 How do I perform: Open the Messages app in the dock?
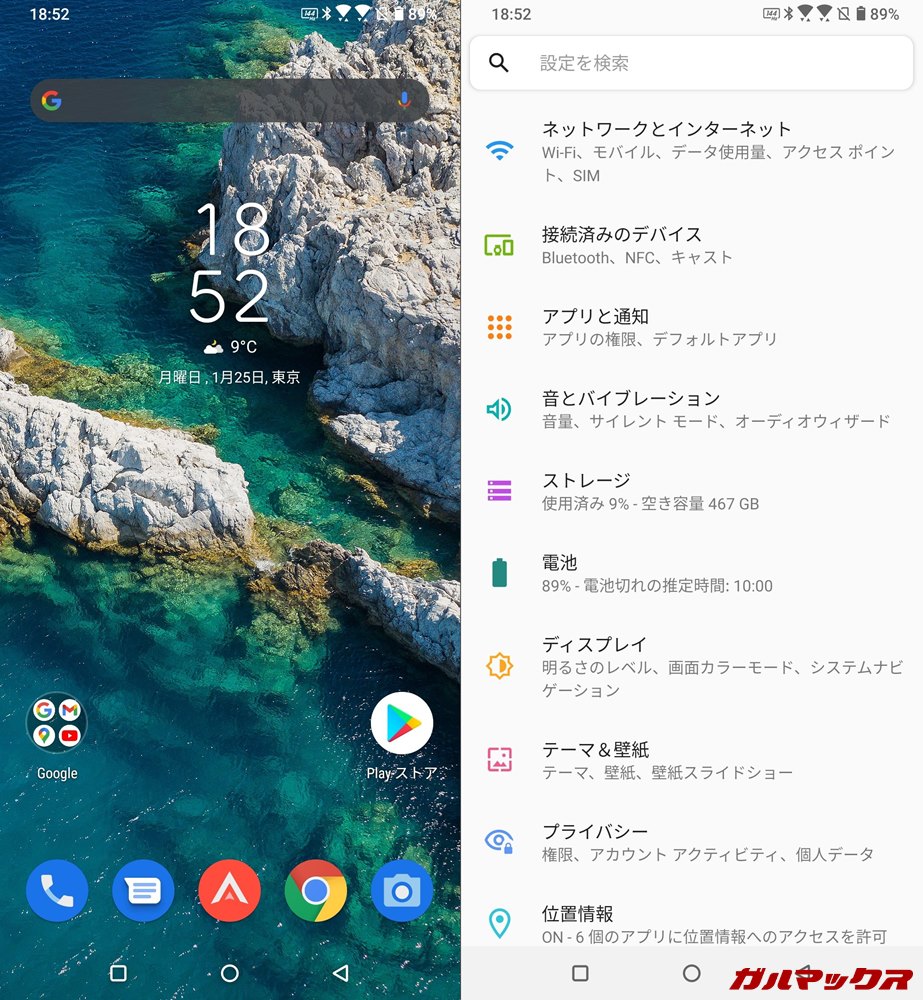tap(143, 890)
